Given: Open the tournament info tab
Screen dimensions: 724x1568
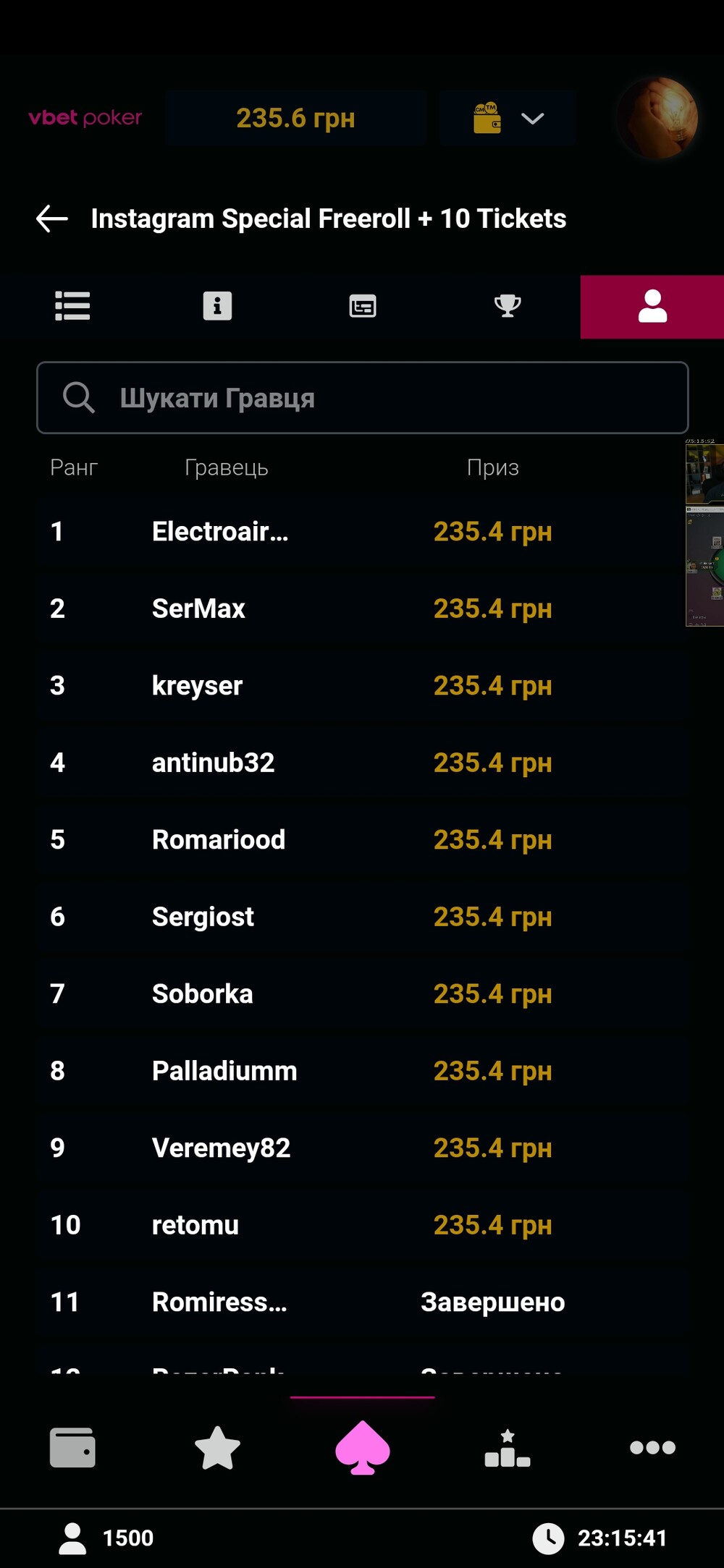Looking at the screenshot, I should 217,306.
